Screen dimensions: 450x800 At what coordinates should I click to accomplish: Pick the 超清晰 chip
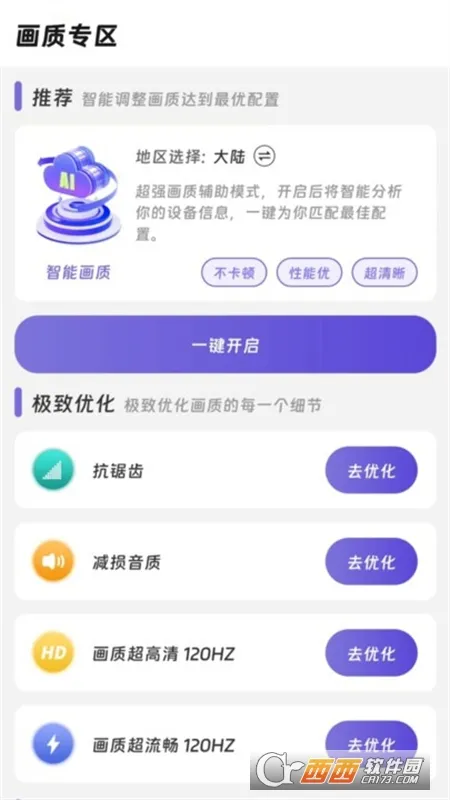pos(384,272)
